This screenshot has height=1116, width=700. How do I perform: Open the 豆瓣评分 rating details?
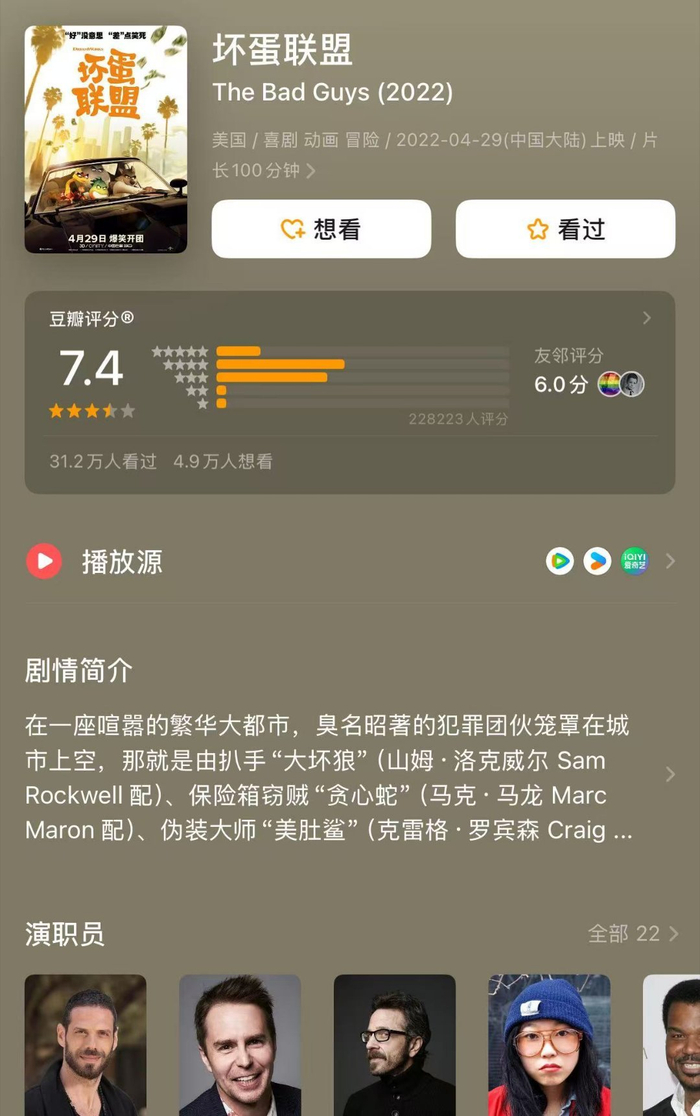tap(350, 392)
